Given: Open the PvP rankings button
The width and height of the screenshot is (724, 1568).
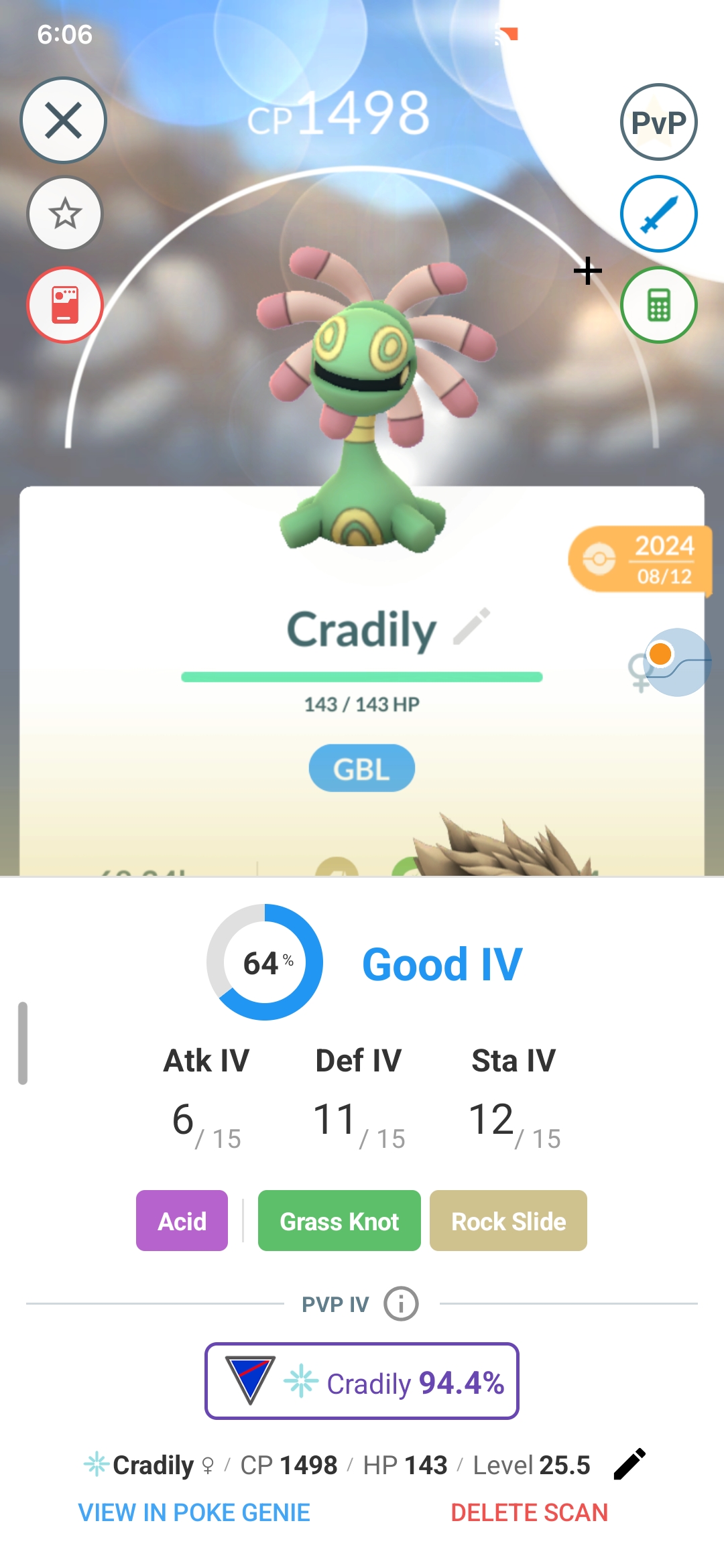Looking at the screenshot, I should [658, 122].
